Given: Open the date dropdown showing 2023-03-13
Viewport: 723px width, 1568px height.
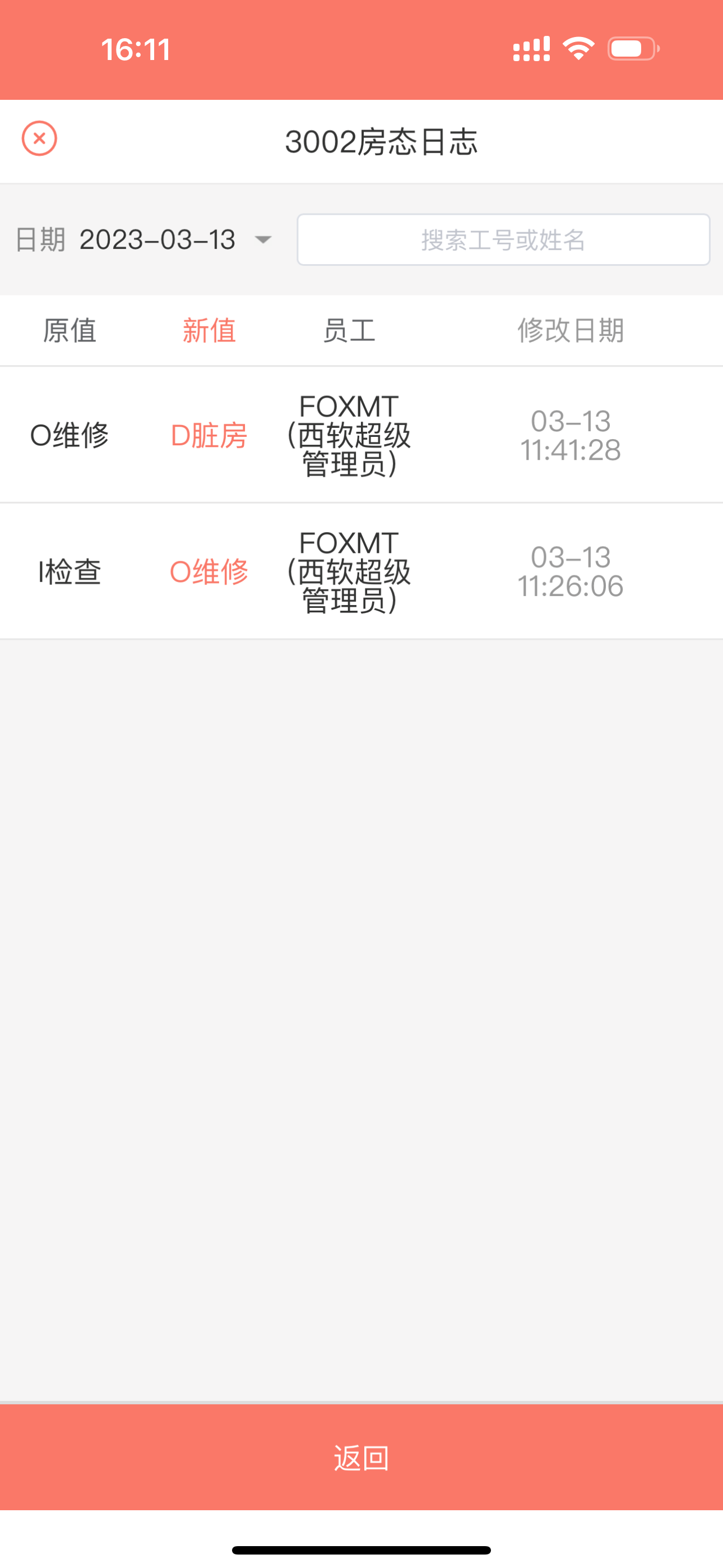Looking at the screenshot, I should (x=175, y=240).
